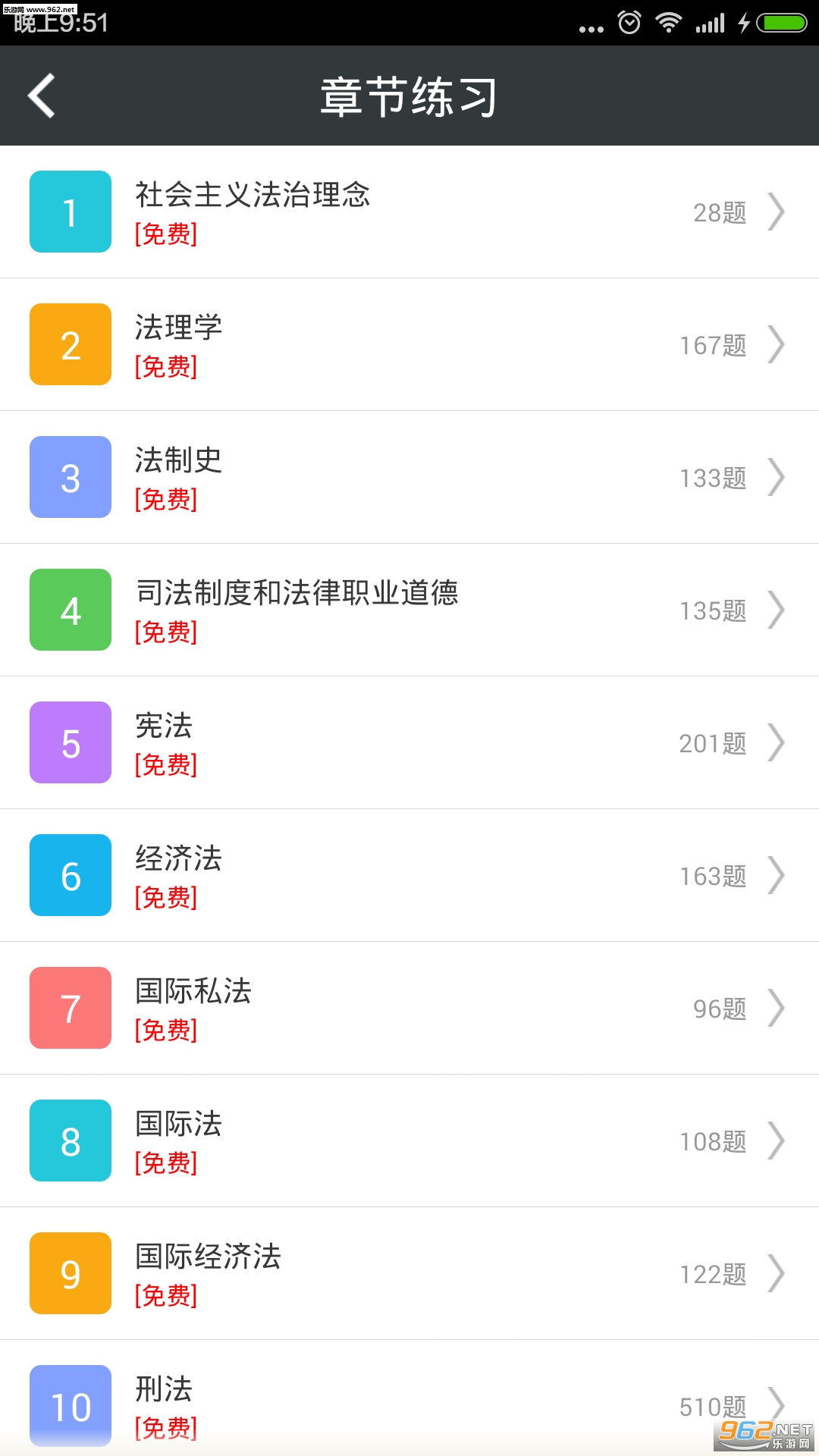819x1456 pixels.
Task: Choose the 国际私法 chapter
Action: pyautogui.click(x=409, y=1008)
